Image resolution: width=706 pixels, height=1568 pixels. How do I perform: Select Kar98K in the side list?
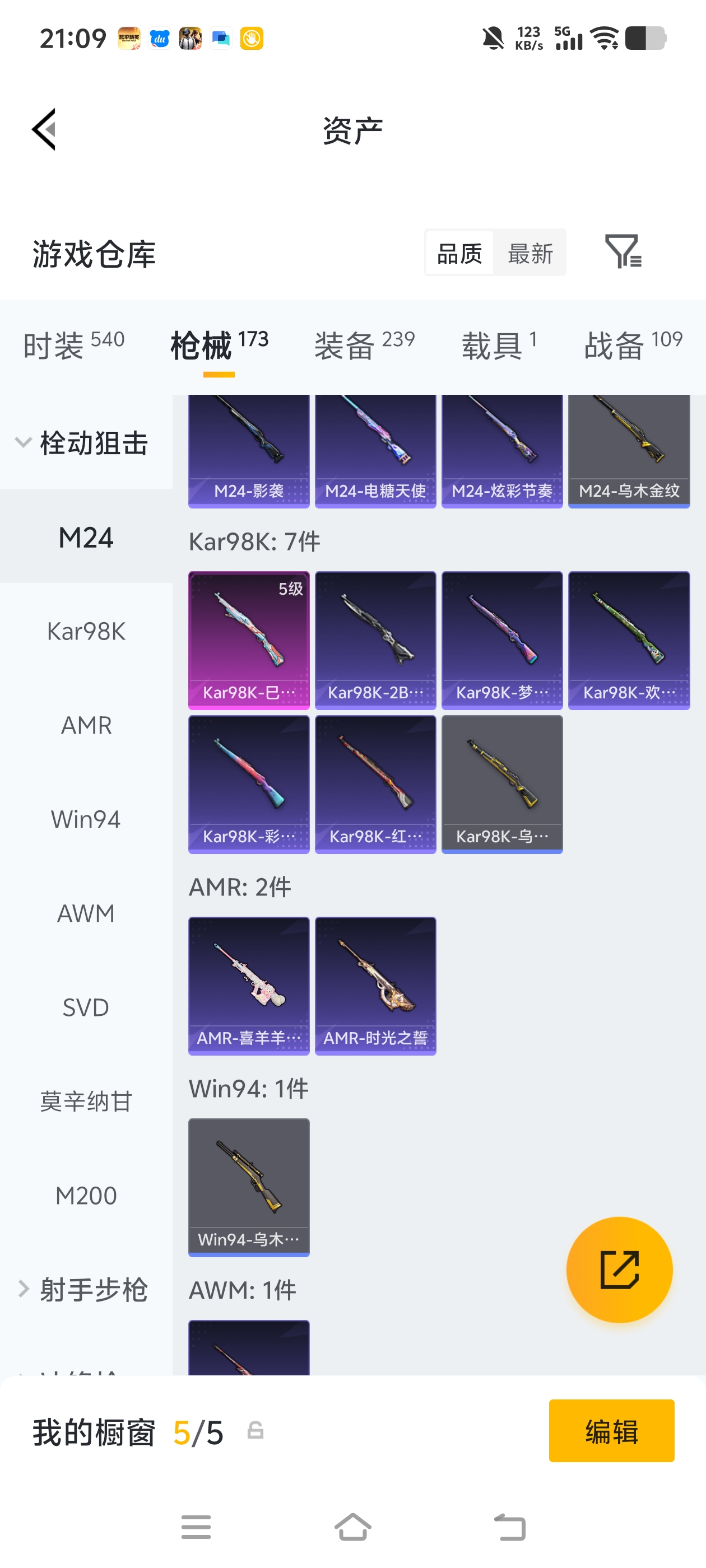point(86,631)
